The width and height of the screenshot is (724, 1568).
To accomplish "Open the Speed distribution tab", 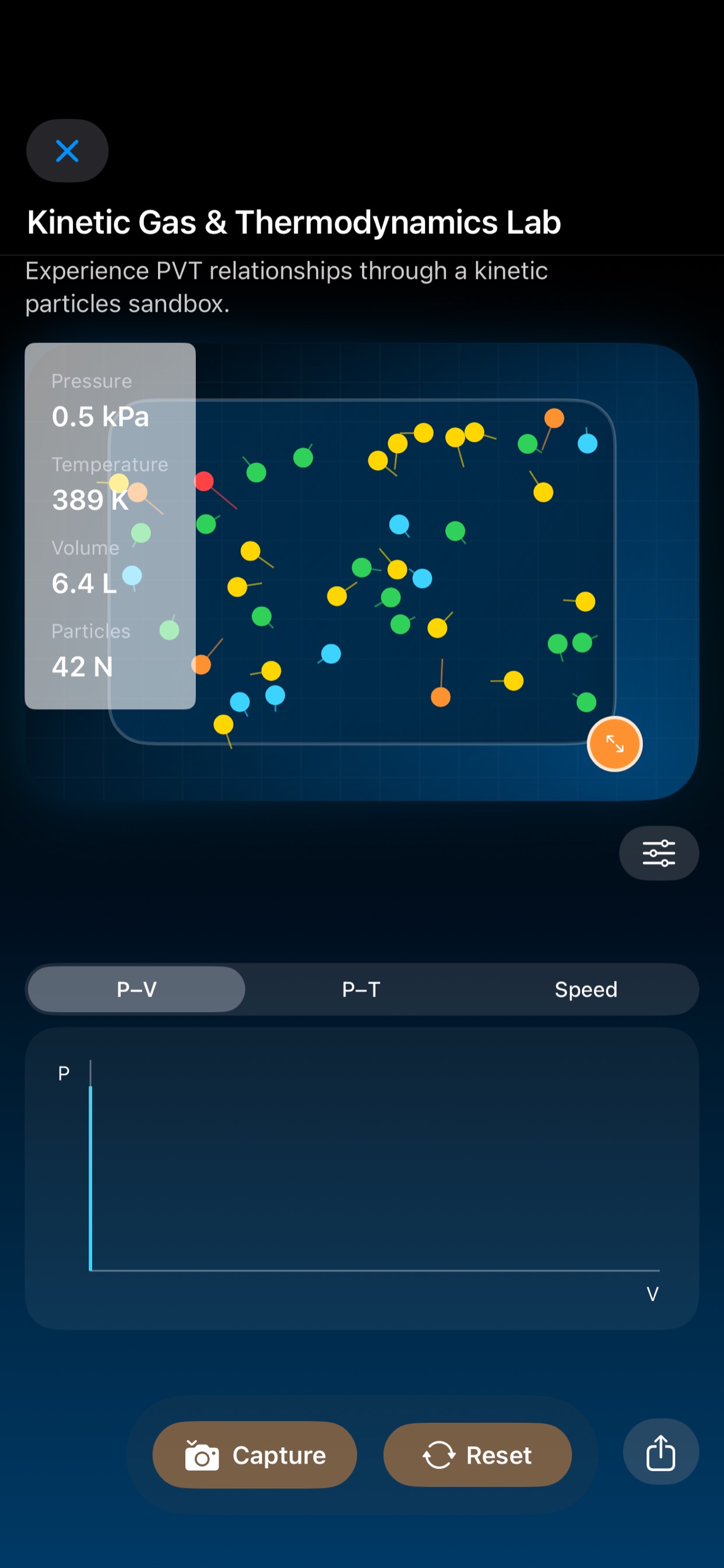I will (585, 990).
